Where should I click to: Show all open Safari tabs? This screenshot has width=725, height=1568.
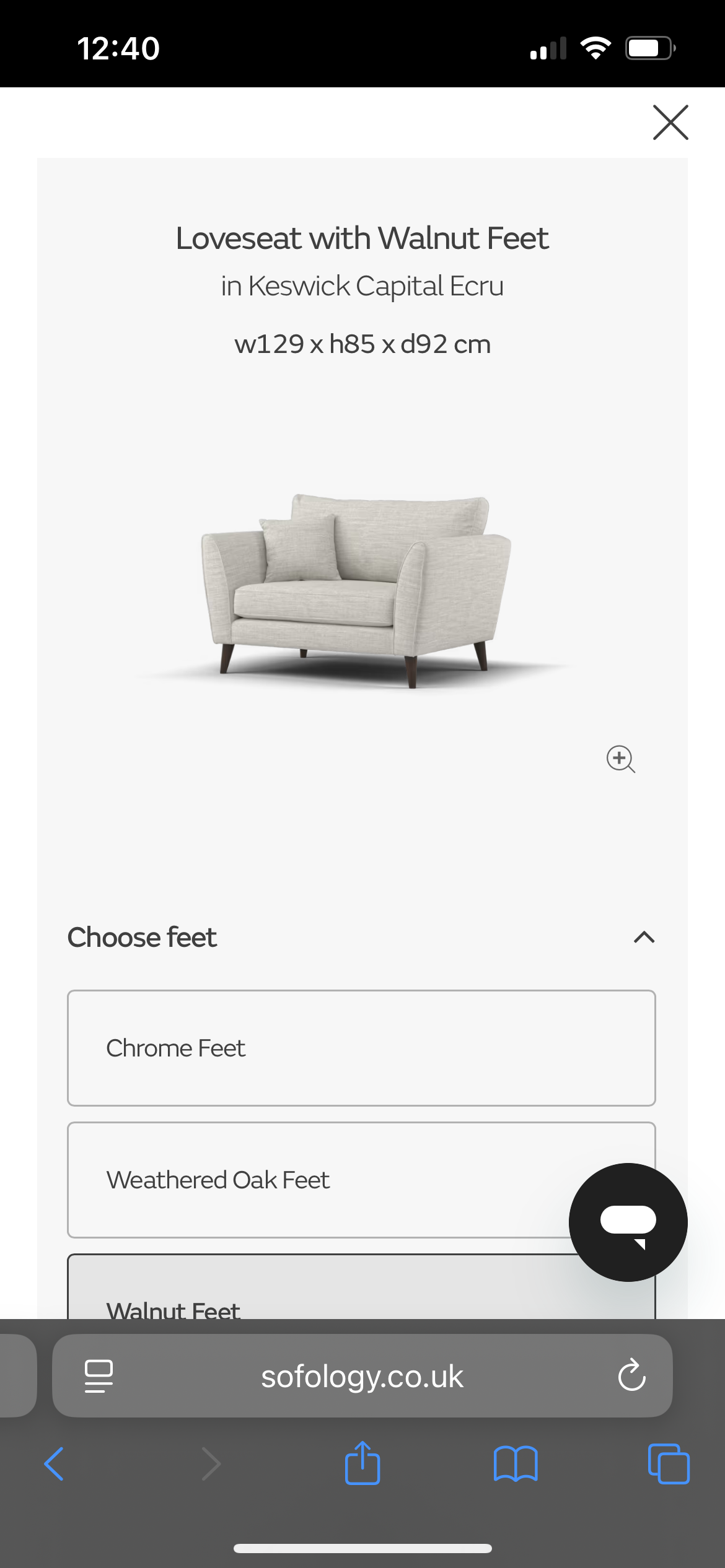[x=668, y=1464]
